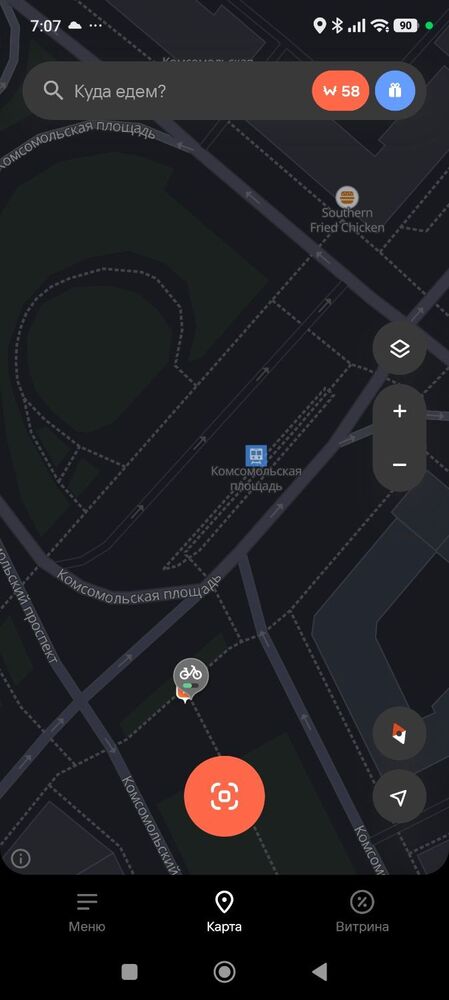
Task: Zoom in with the plus button
Action: [x=399, y=411]
